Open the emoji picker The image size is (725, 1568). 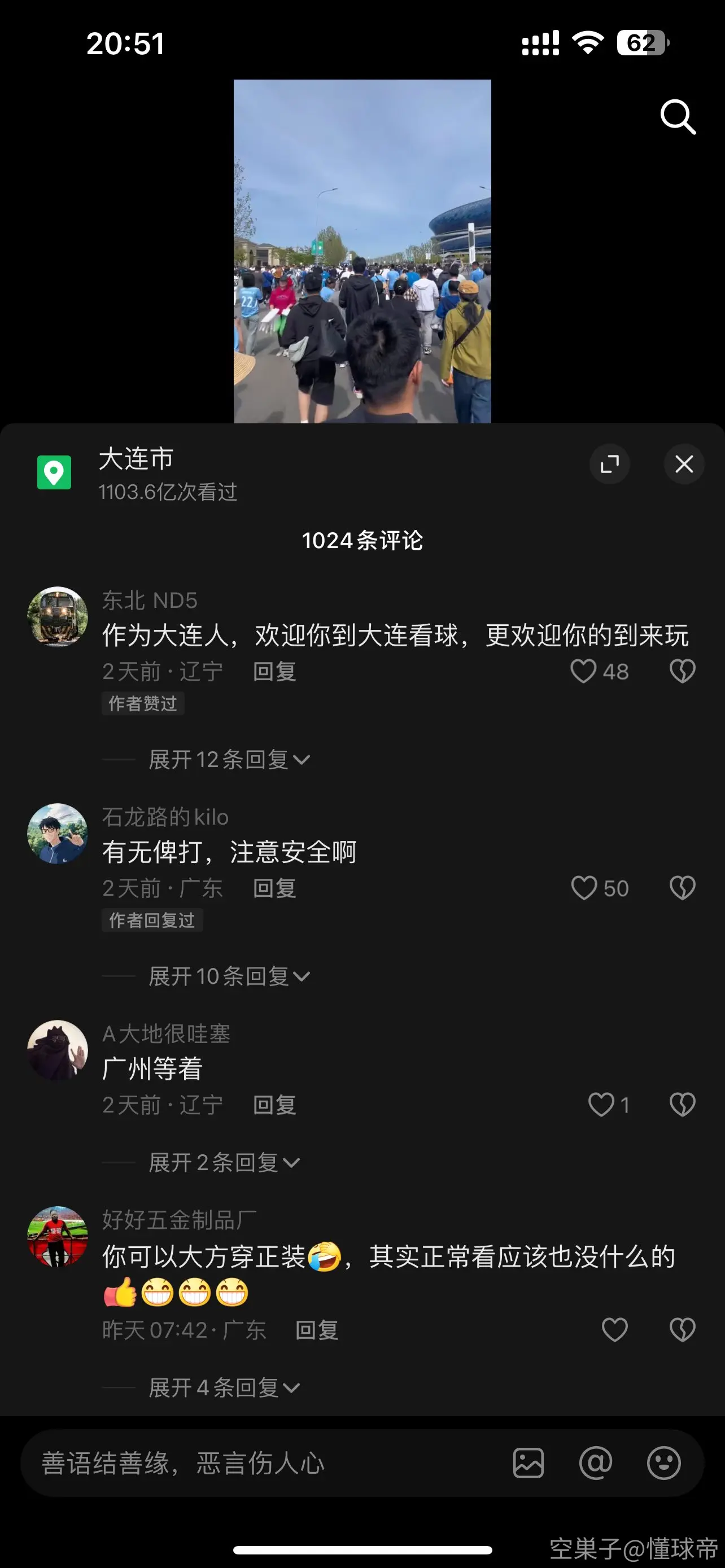tap(663, 1464)
